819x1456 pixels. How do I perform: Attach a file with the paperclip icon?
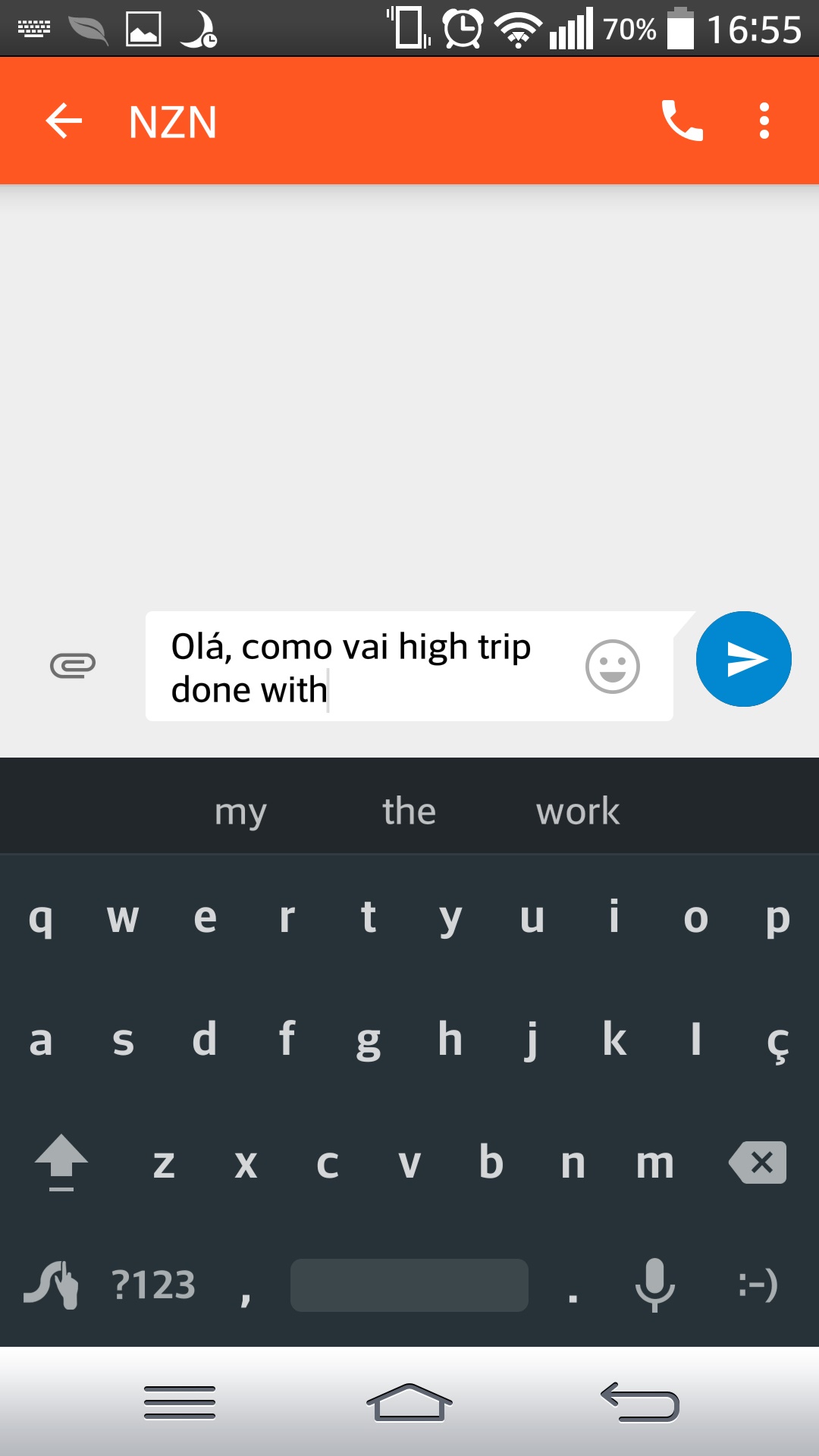pos(73,666)
